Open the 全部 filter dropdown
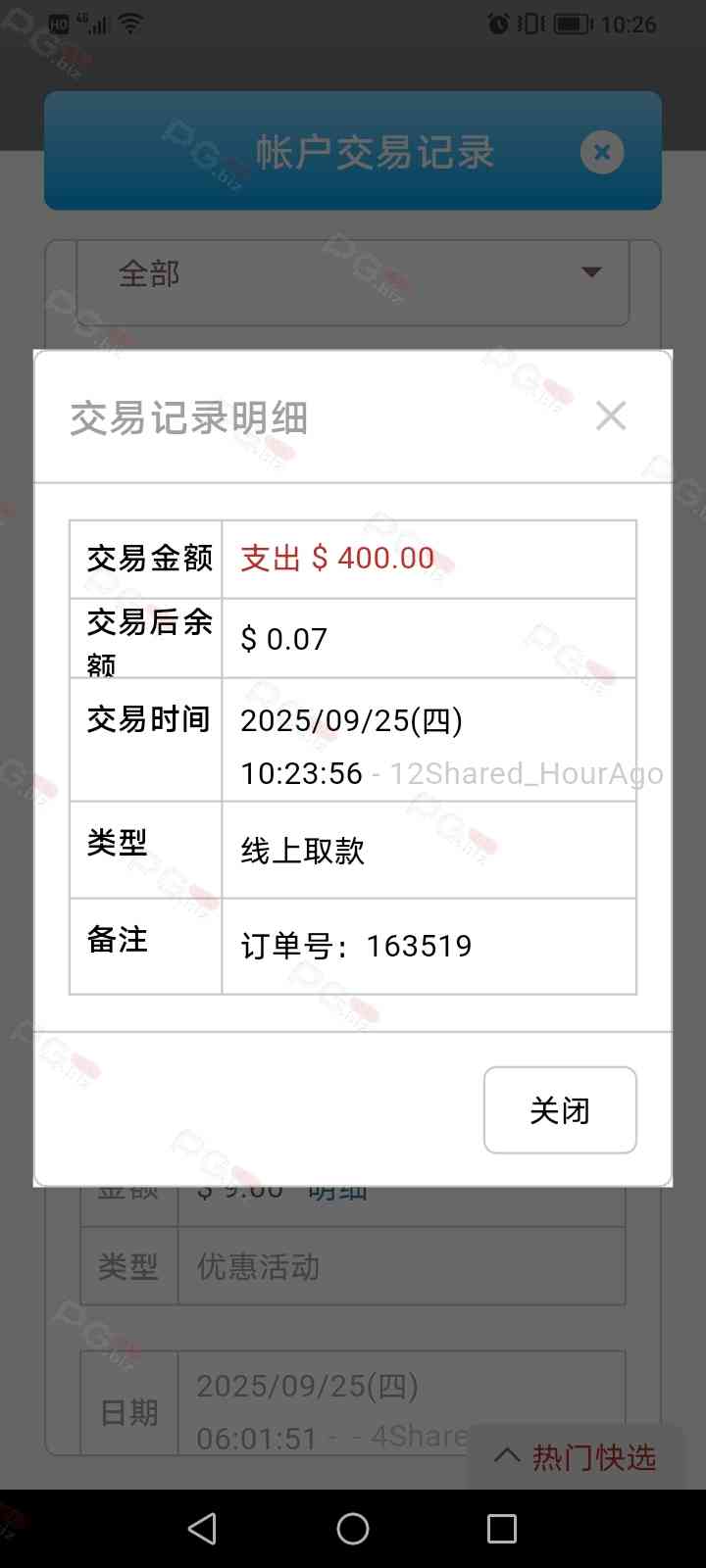Image resolution: width=706 pixels, height=1568 pixels. pos(353,273)
